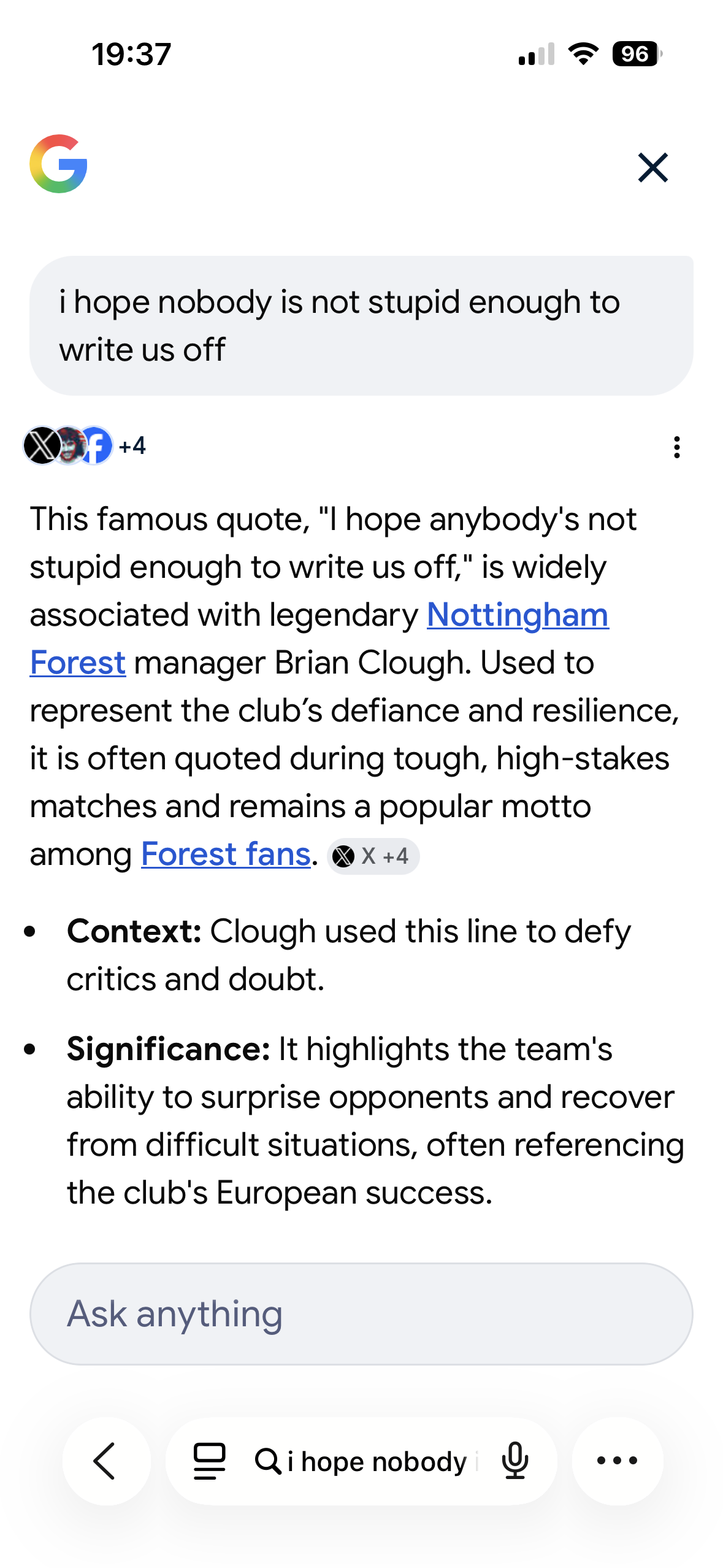Go back with the browser back arrow
723x1568 pixels.
(x=106, y=1461)
